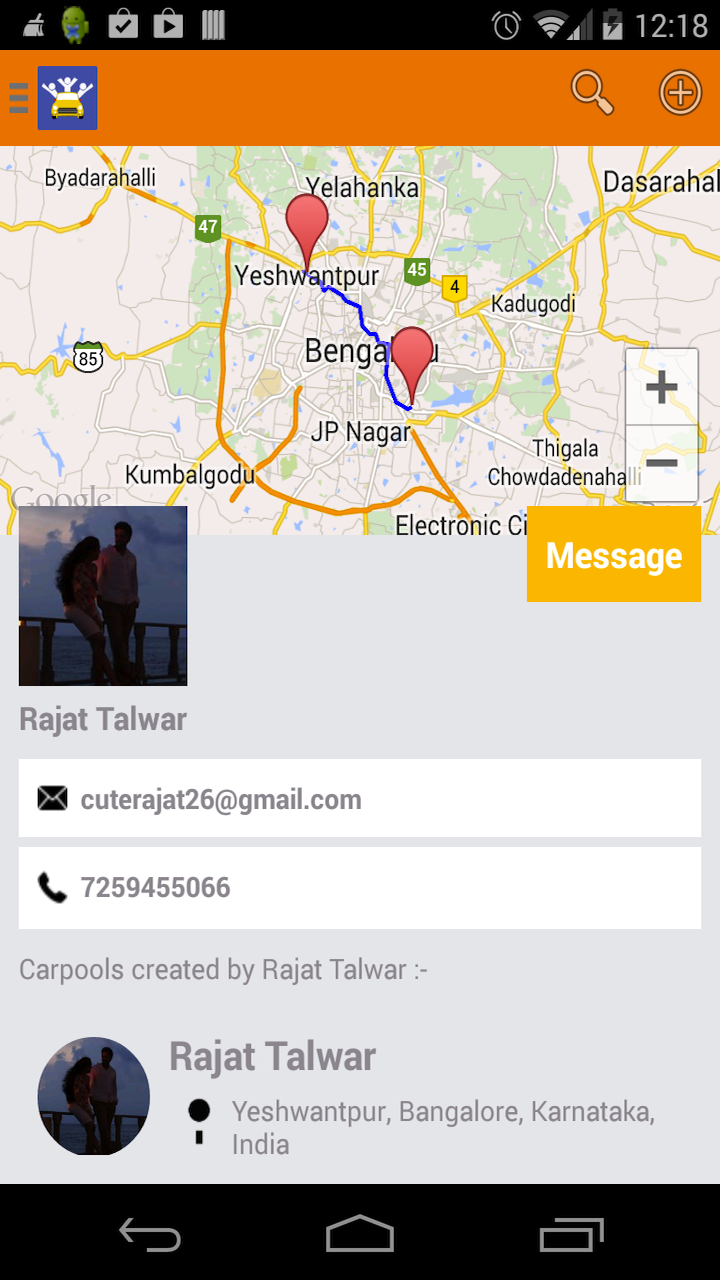Open the search magnifier icon
The image size is (720, 1280).
point(592,94)
